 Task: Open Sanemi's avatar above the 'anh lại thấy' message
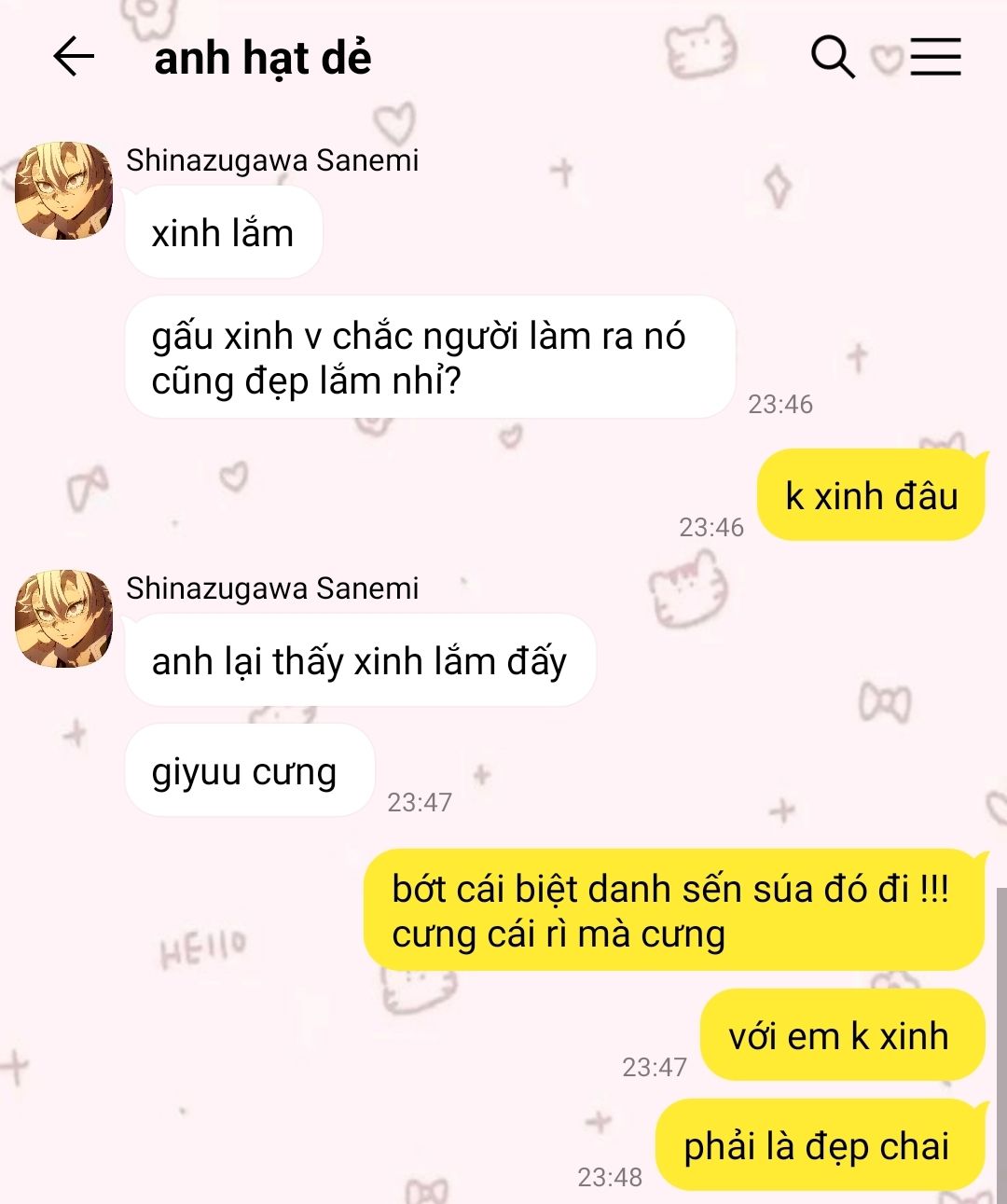(x=63, y=619)
